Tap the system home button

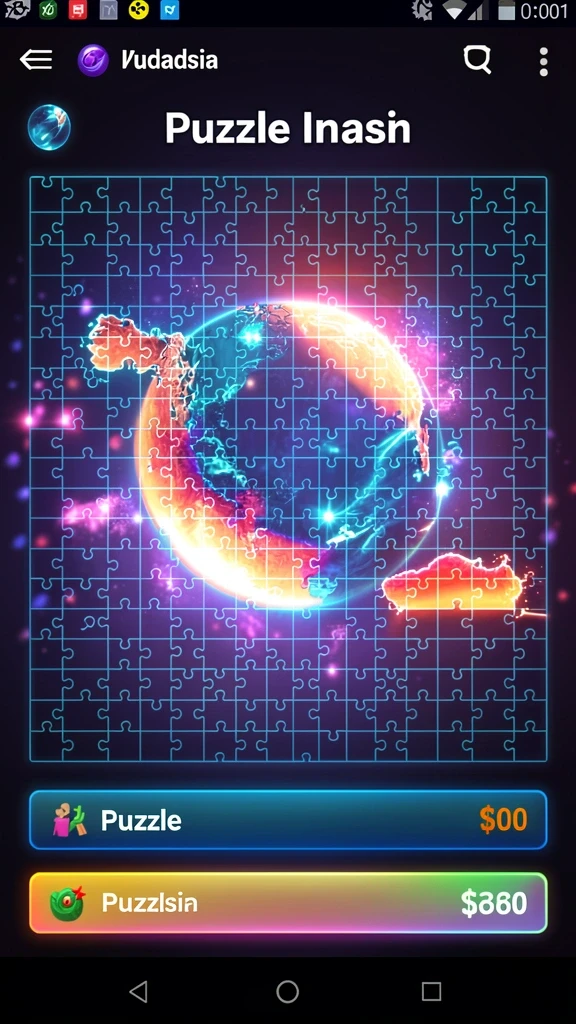click(287, 991)
